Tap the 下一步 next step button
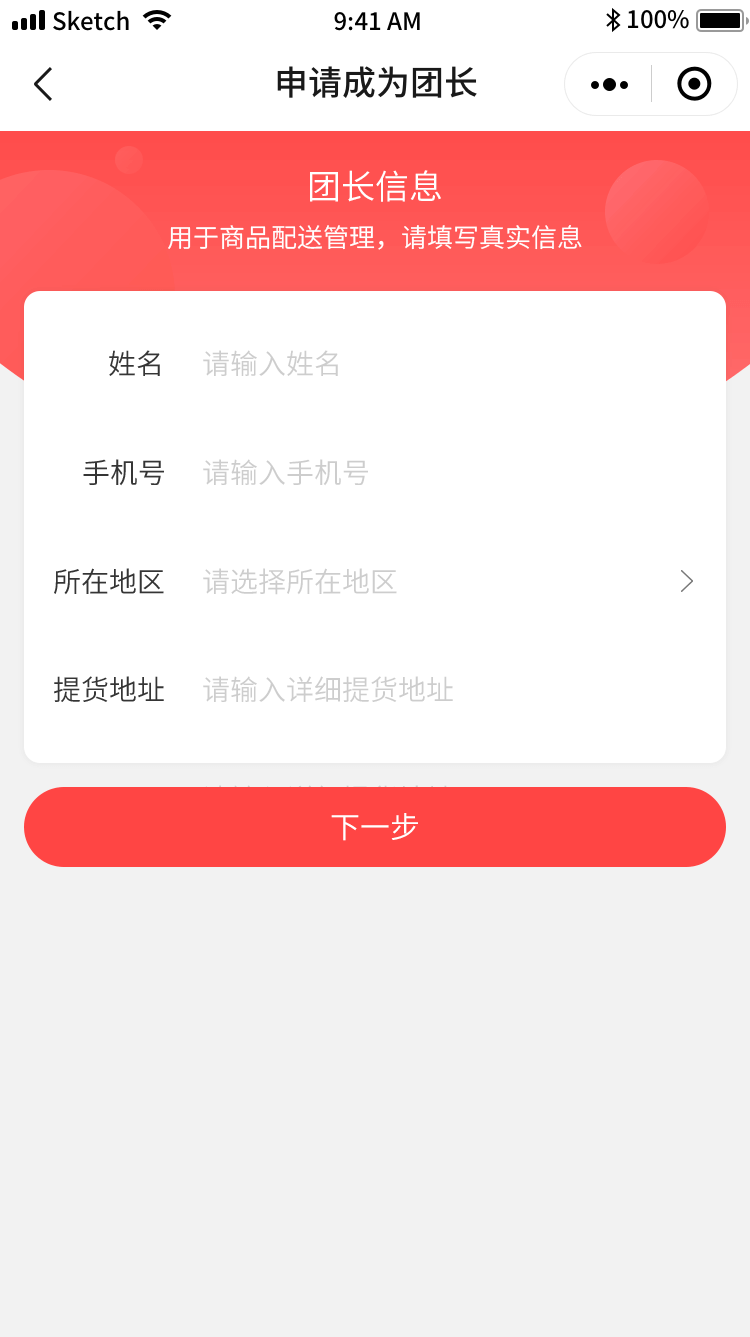 coord(375,827)
